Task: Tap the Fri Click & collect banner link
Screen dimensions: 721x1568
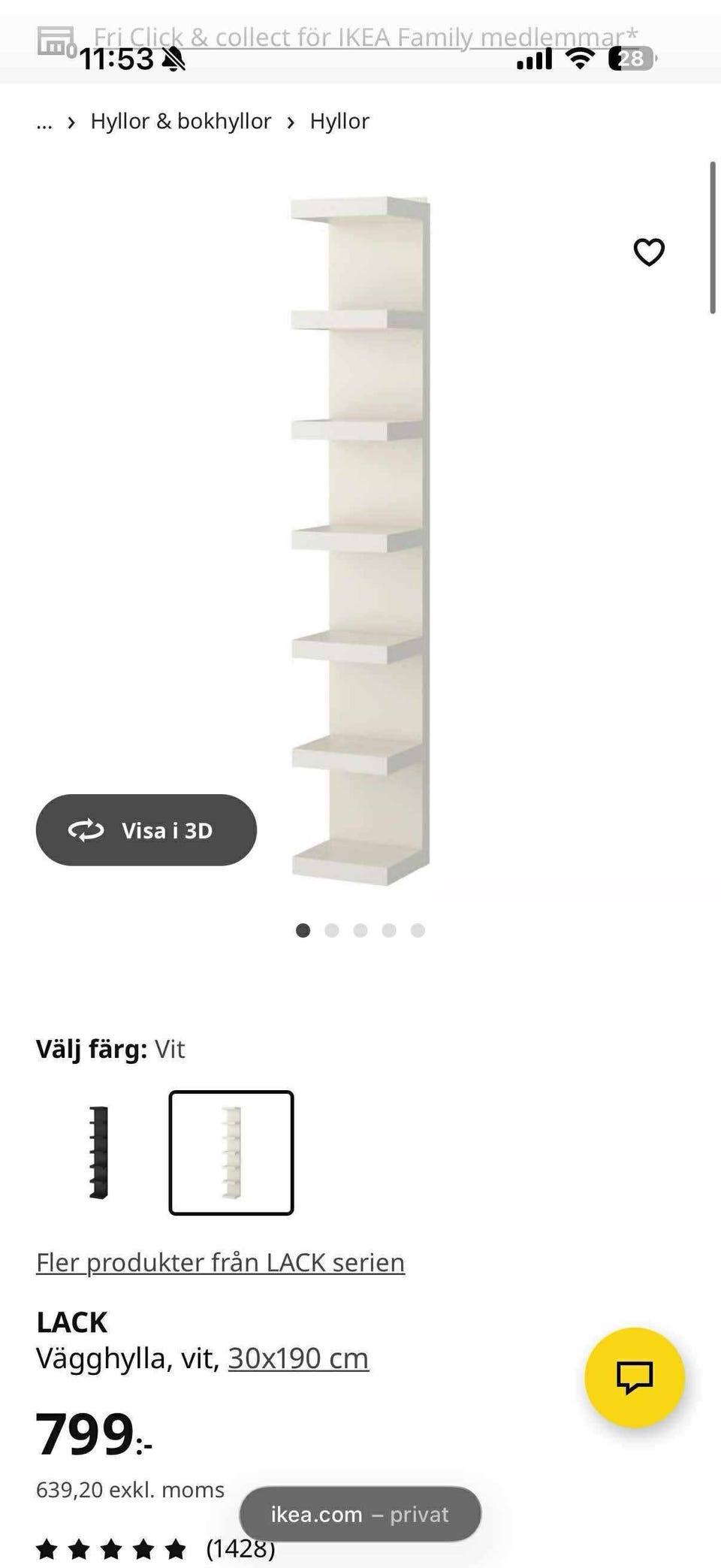Action: [x=366, y=37]
